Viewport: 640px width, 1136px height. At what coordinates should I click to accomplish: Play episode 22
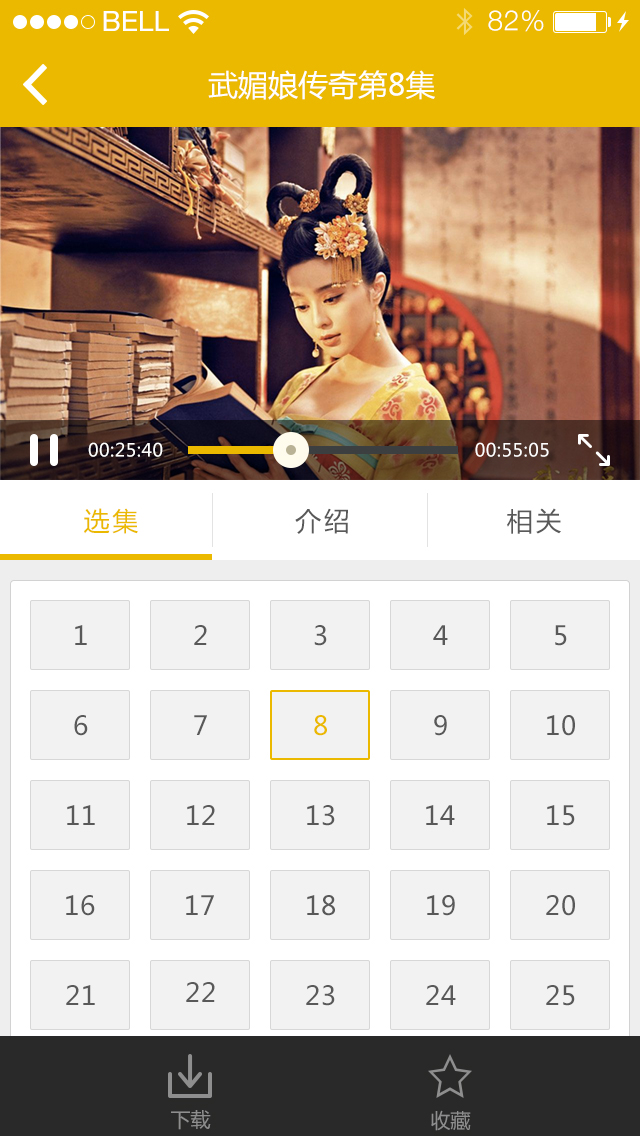point(200,995)
